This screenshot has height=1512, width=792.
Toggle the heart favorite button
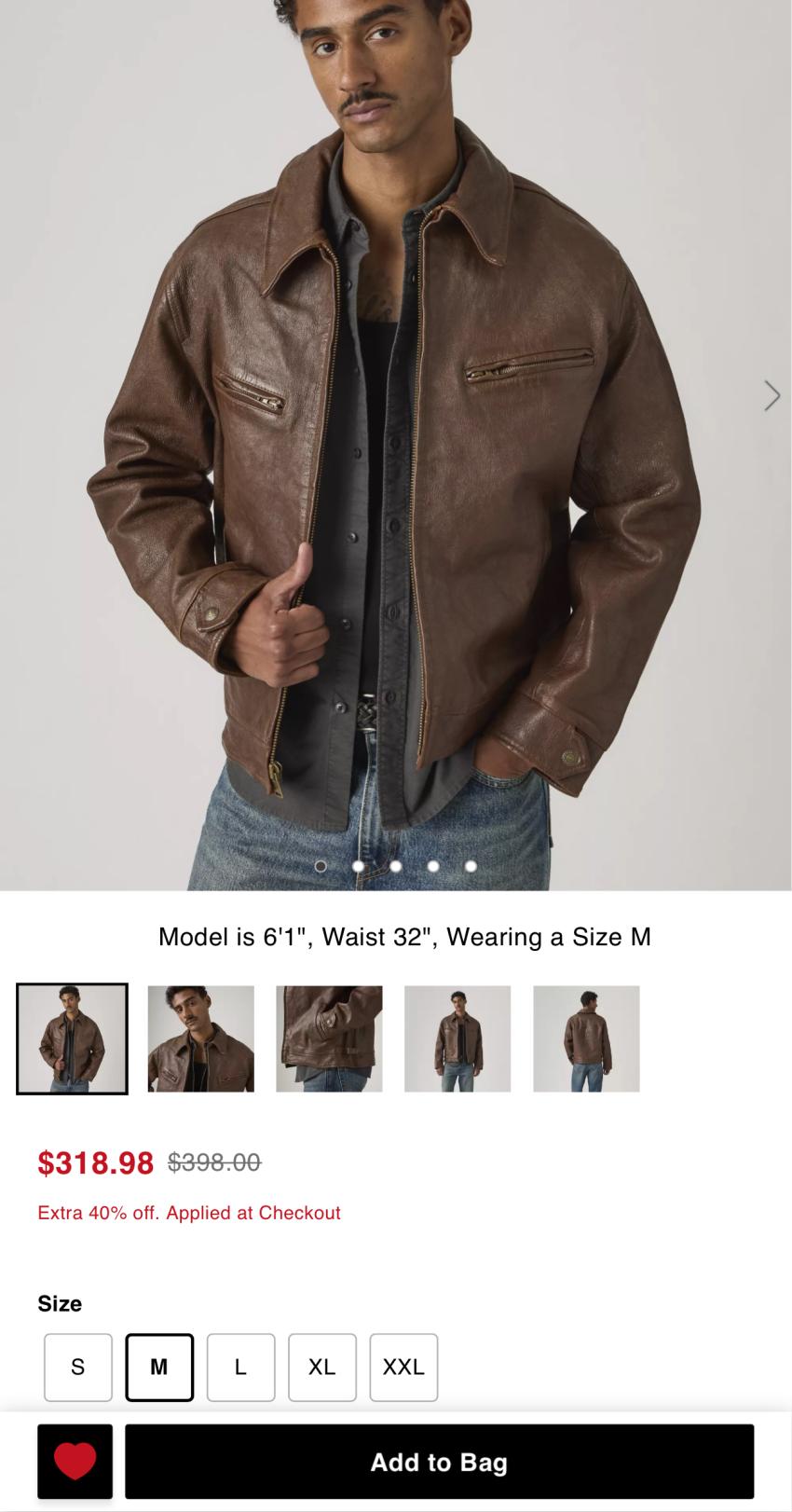coord(75,1461)
